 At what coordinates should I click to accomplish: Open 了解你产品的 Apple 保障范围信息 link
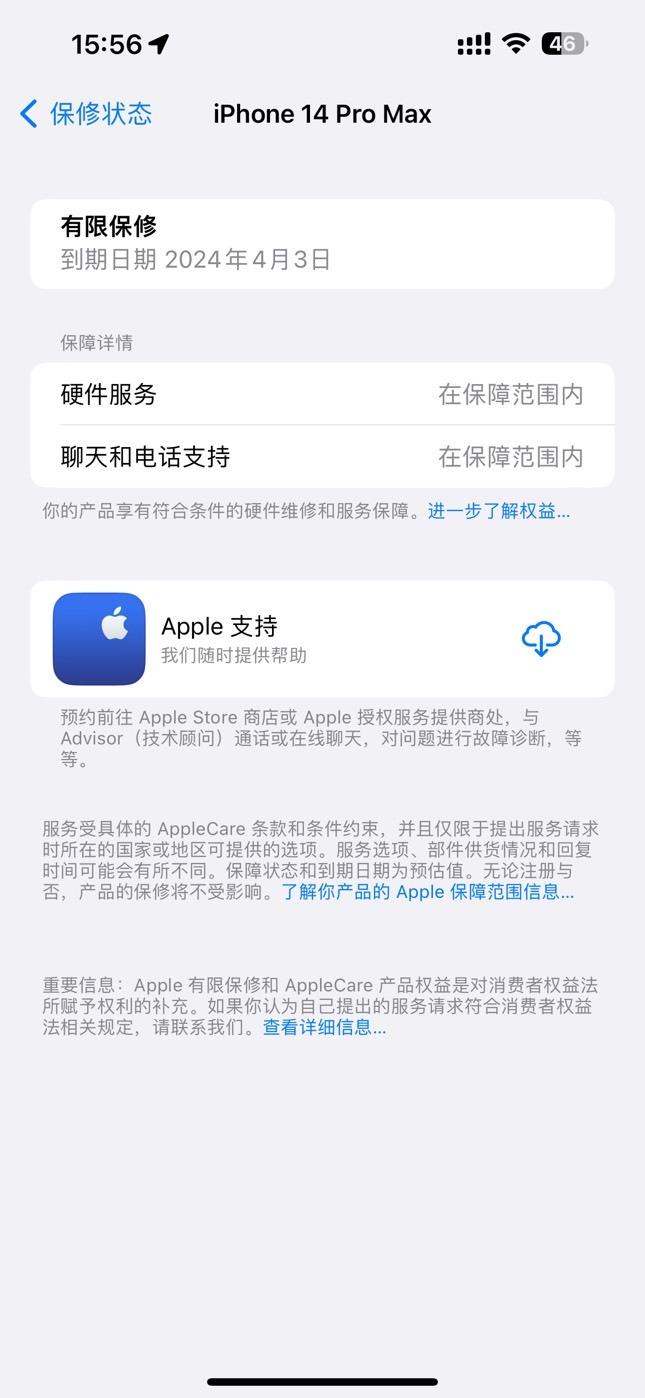point(428,892)
